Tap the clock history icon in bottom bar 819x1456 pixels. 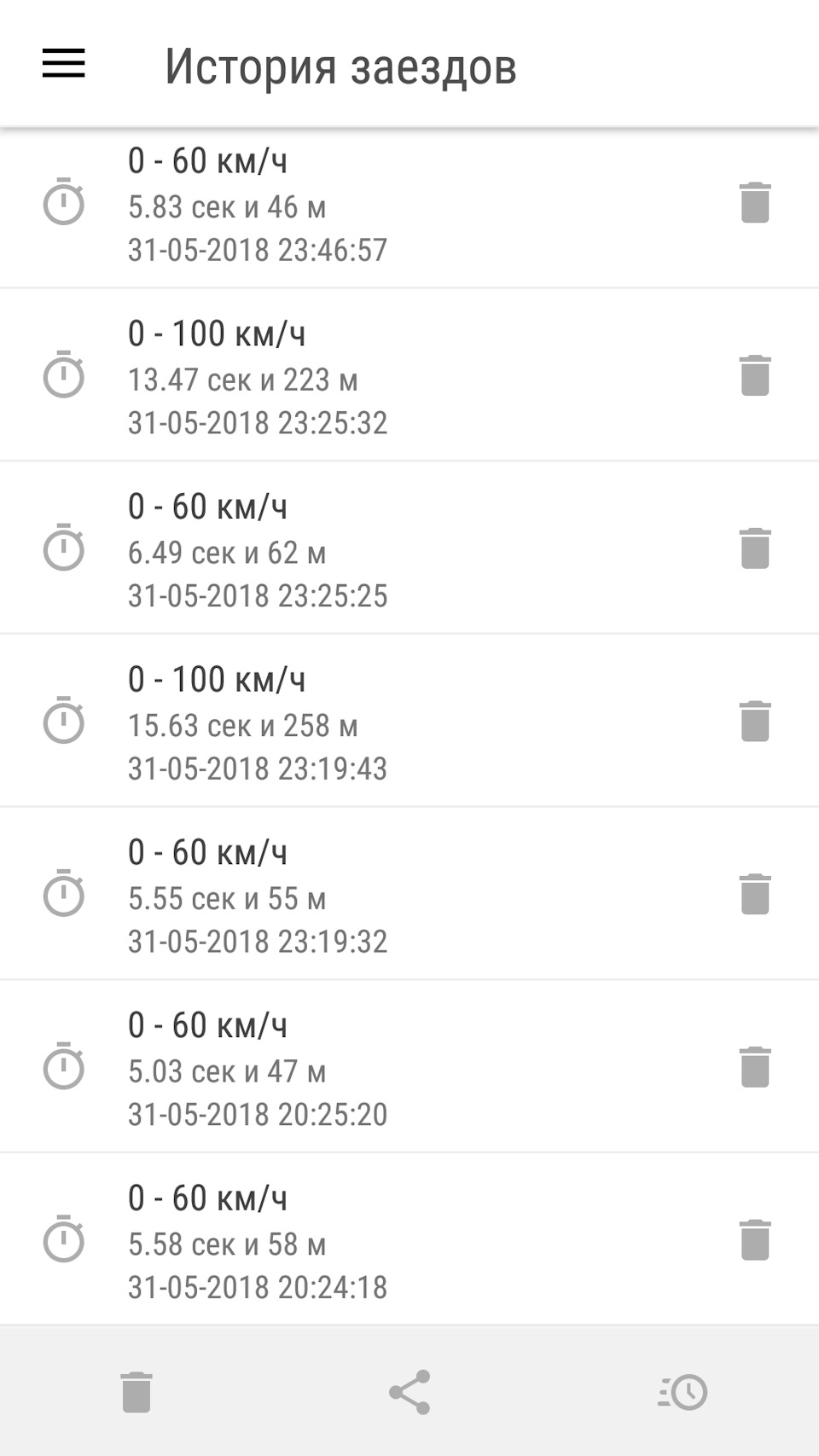click(x=682, y=1392)
